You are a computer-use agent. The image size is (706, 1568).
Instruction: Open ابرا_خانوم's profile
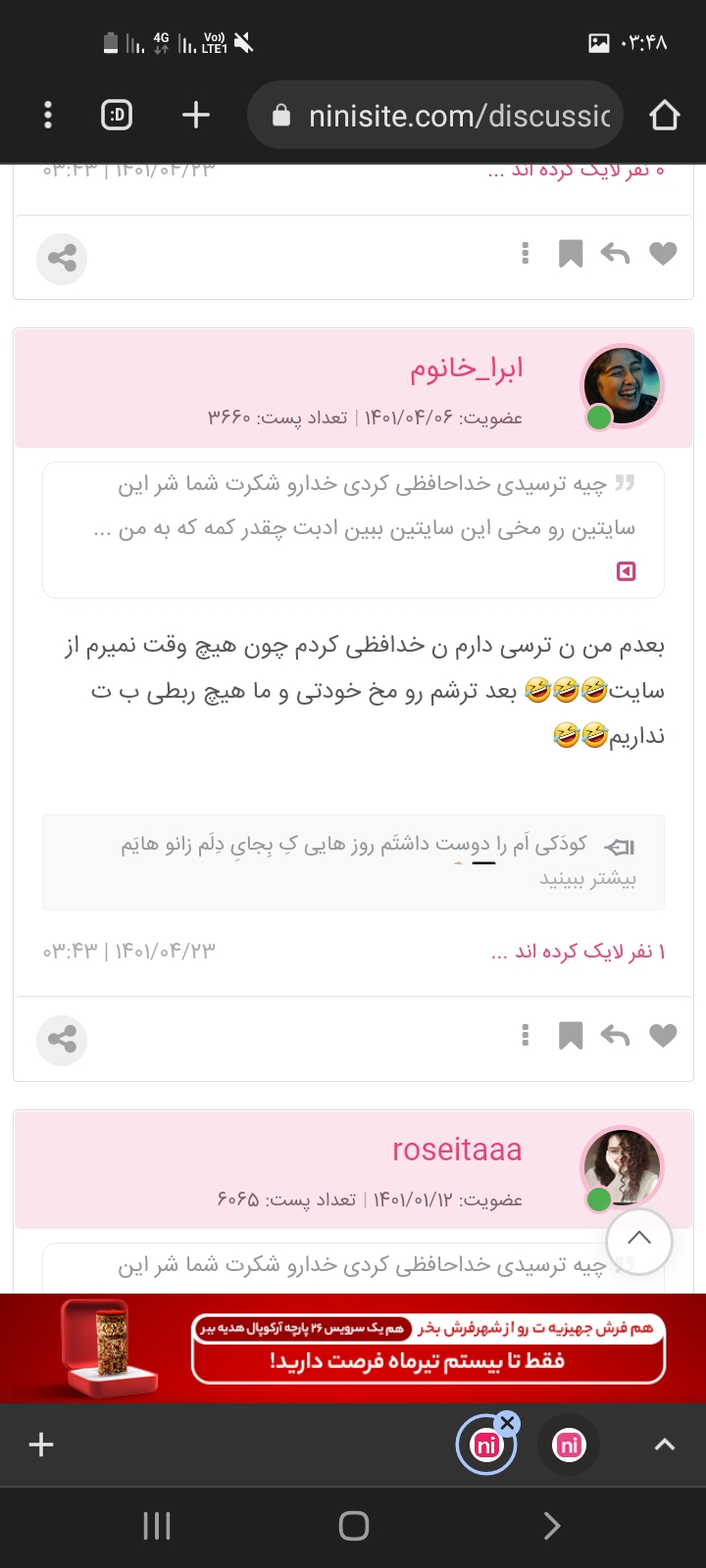(x=467, y=369)
